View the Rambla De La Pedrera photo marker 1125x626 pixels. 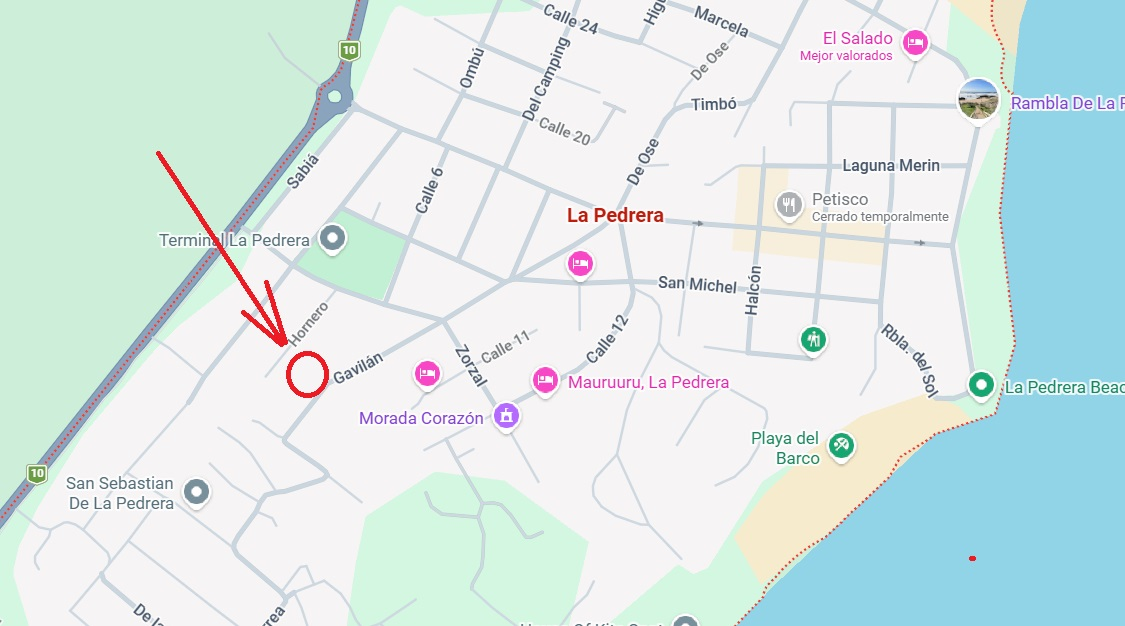pyautogui.click(x=978, y=100)
